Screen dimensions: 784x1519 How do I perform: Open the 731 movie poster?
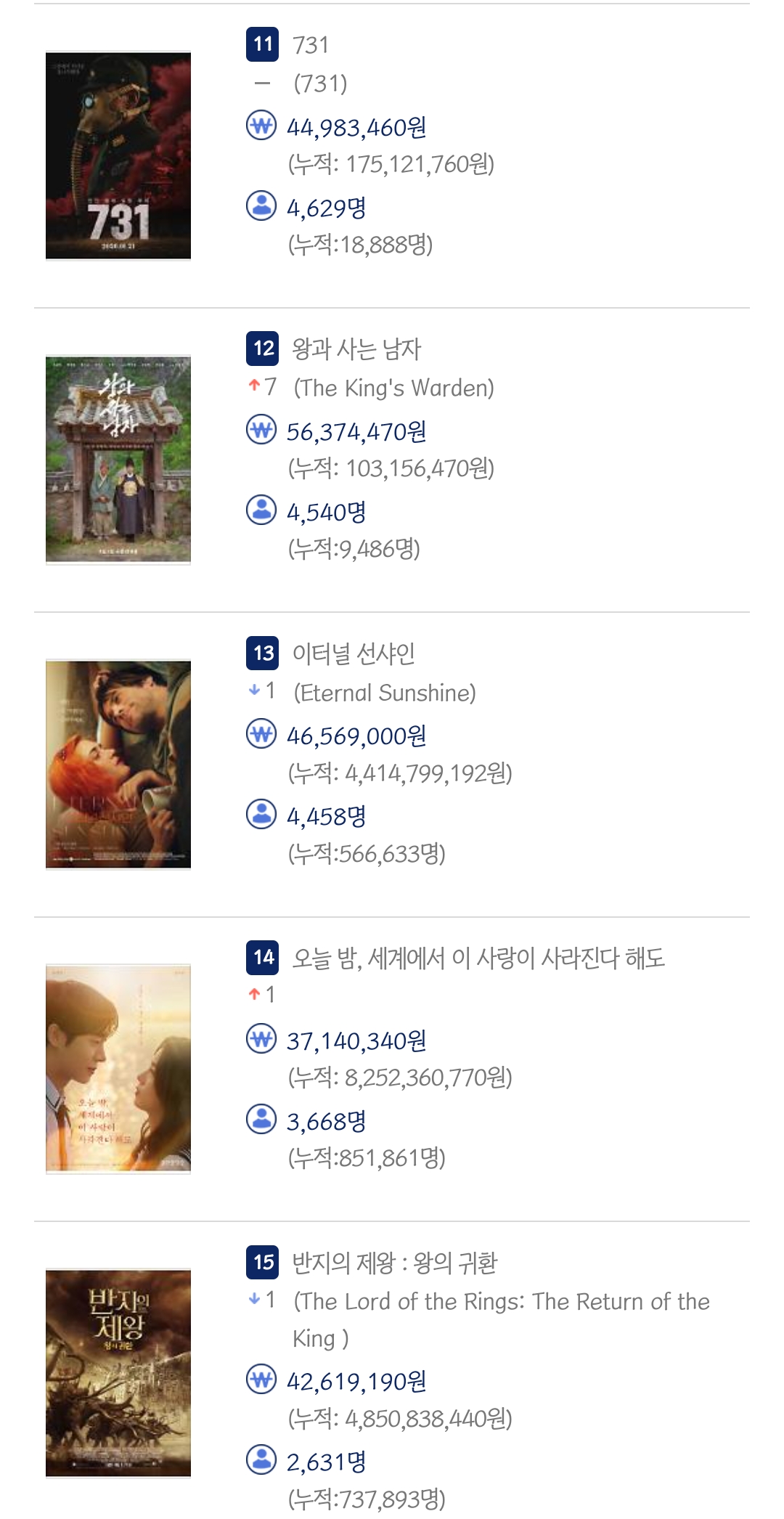[118, 155]
